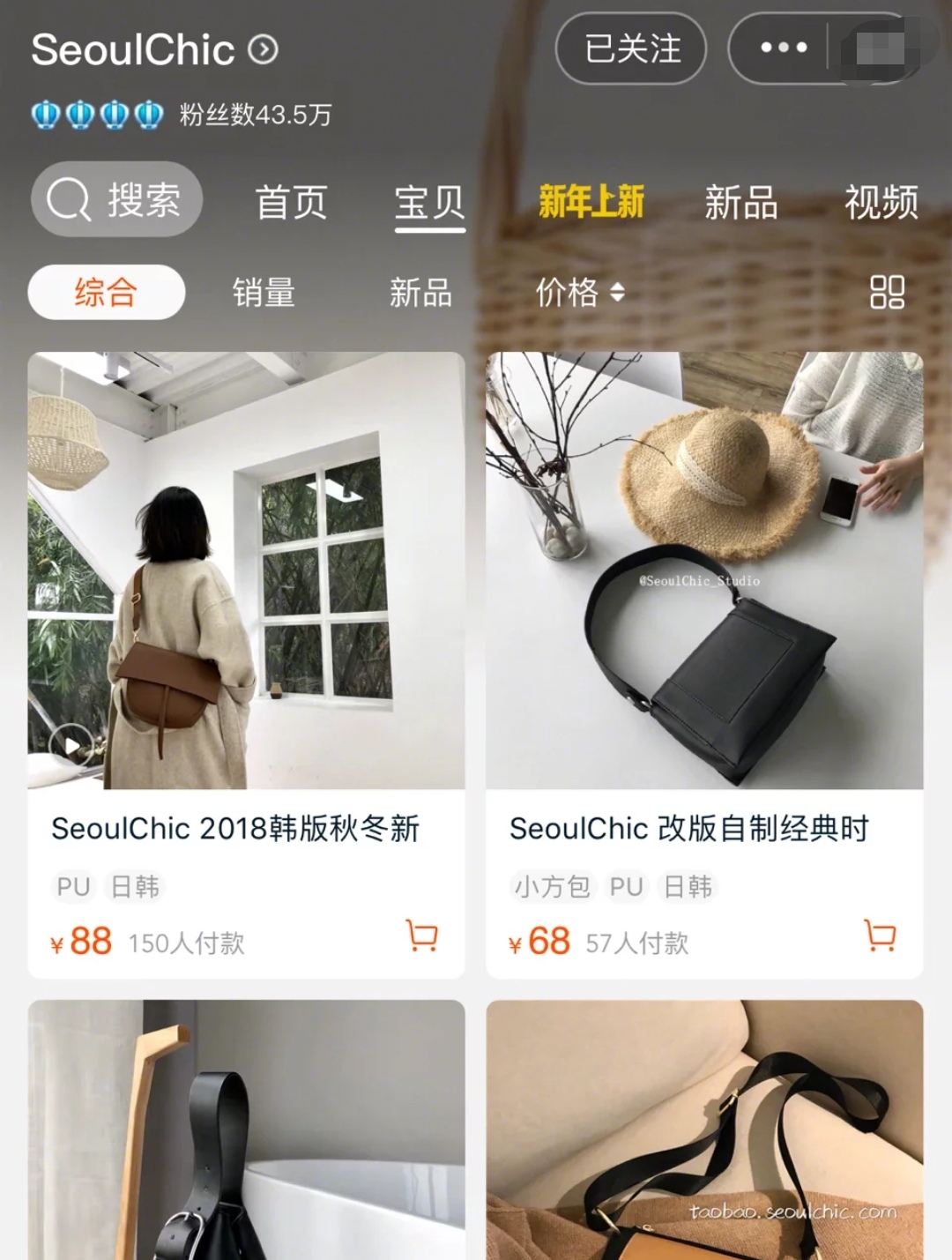This screenshot has width=952, height=1260.
Task: Open the 新年上新 tab
Action: click(591, 201)
